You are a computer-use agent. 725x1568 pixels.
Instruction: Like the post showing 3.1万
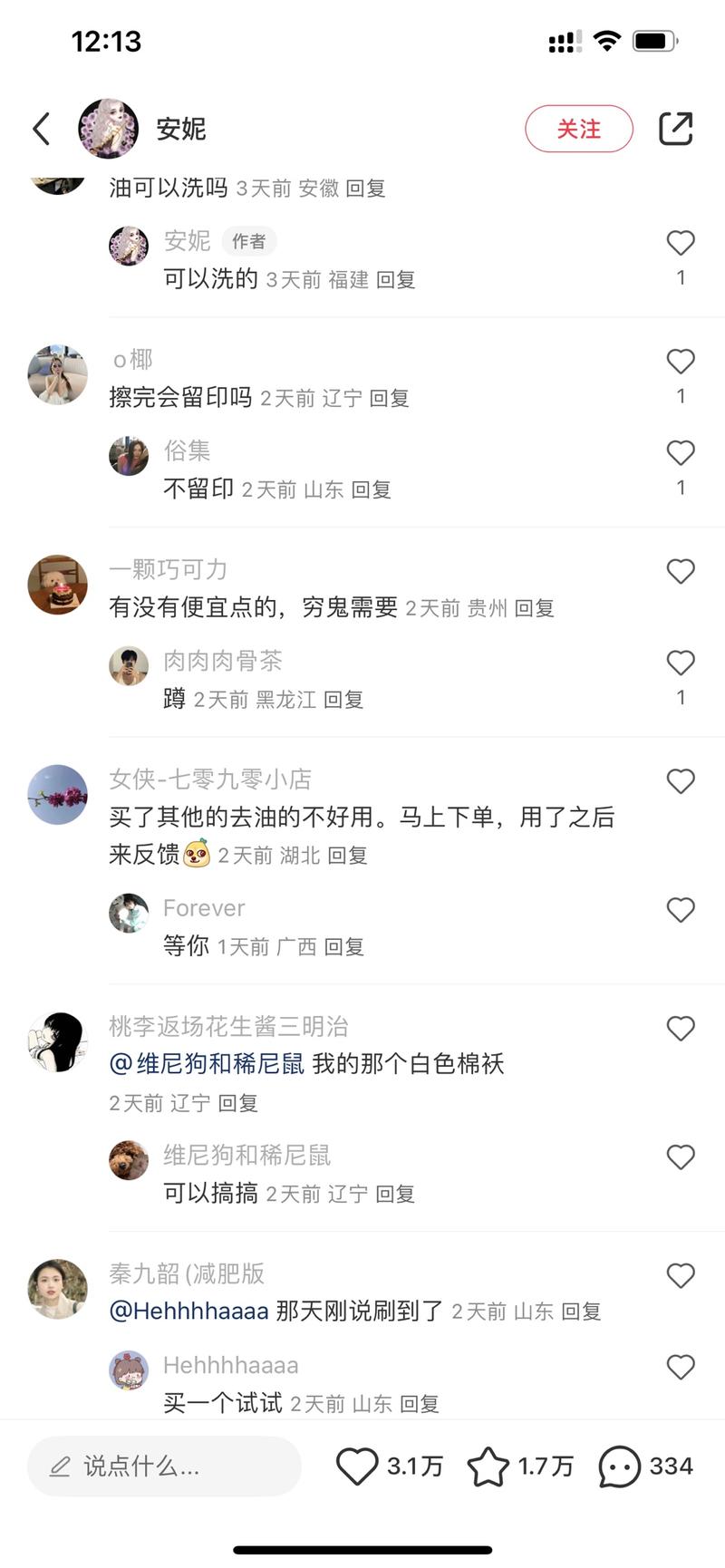pos(357,1466)
